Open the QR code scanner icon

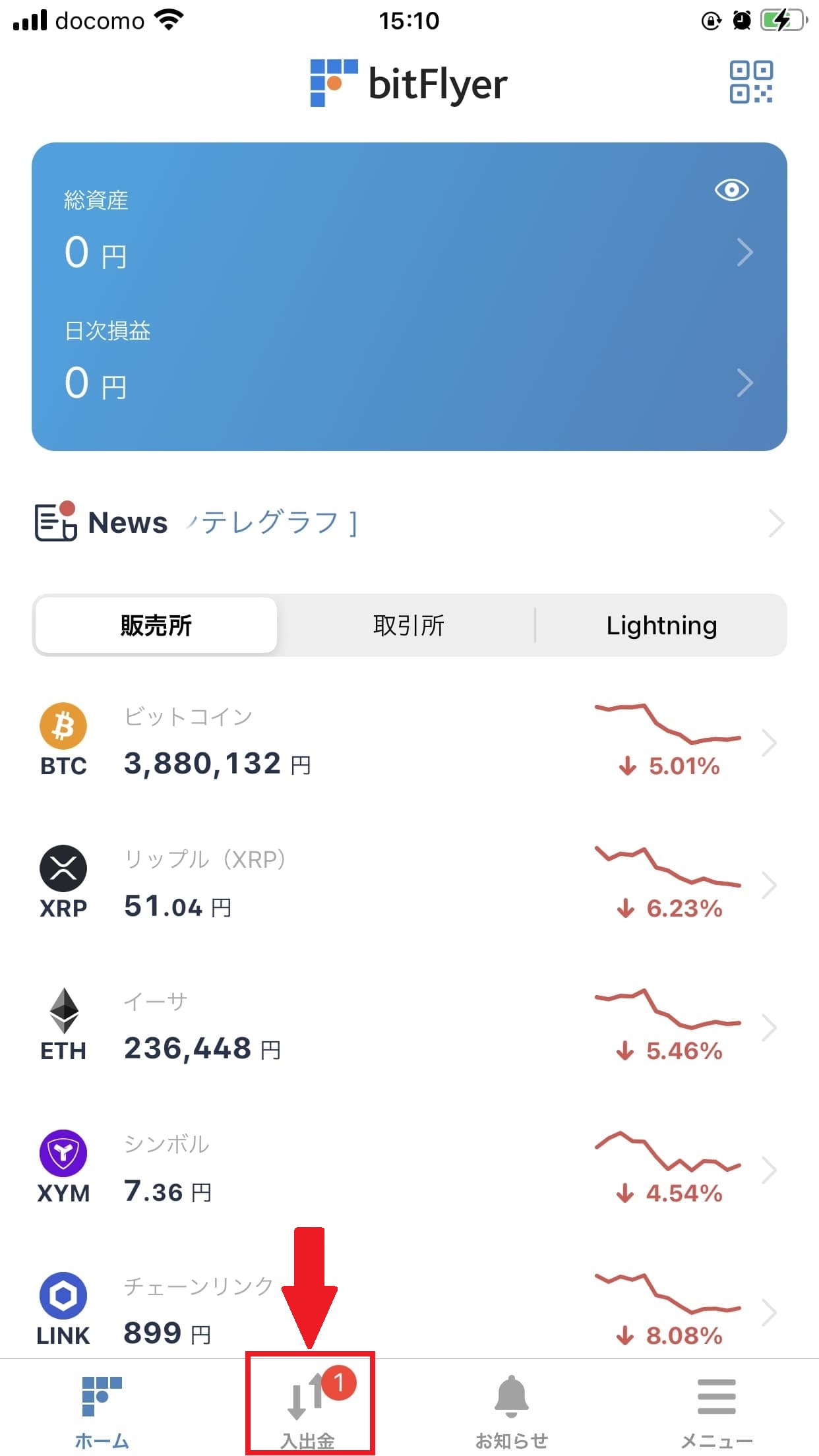click(751, 82)
